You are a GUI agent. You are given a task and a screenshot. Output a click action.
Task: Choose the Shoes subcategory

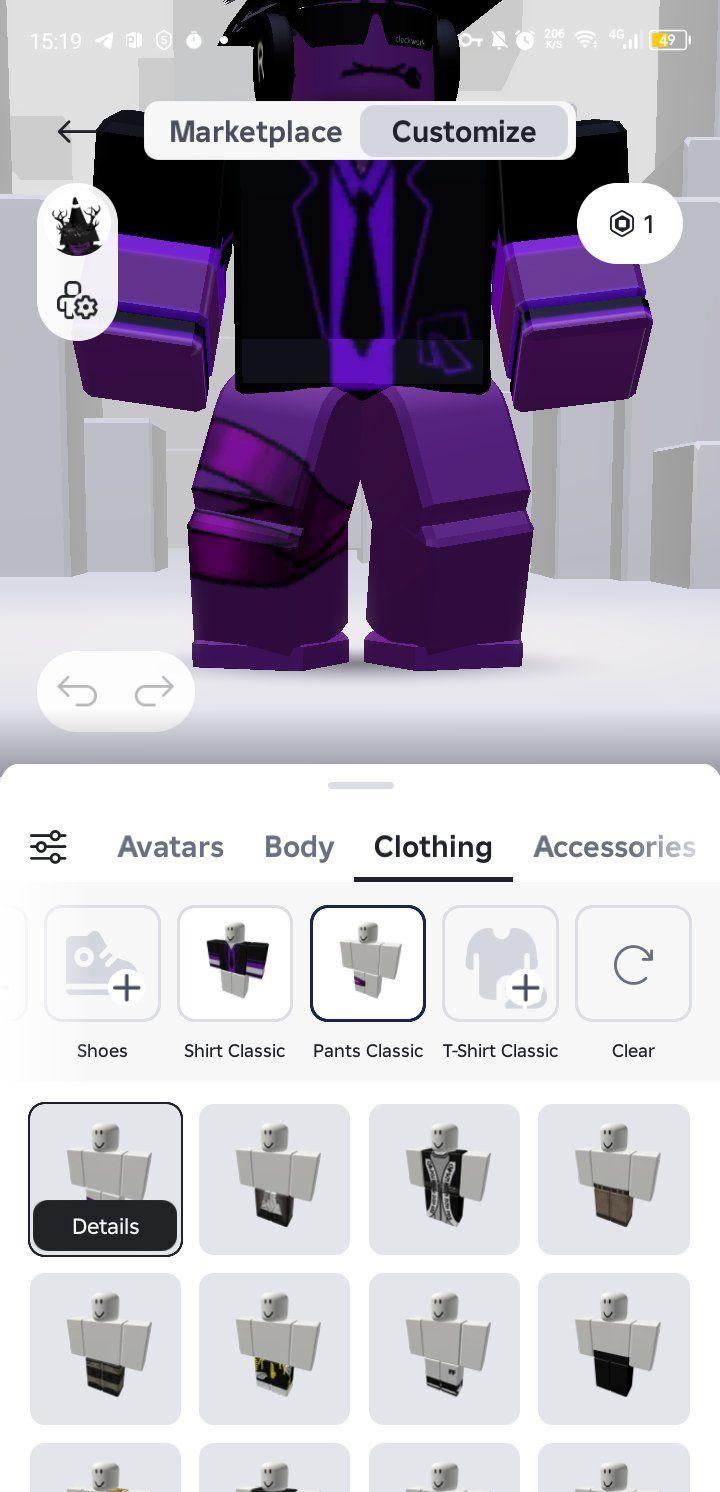102,964
